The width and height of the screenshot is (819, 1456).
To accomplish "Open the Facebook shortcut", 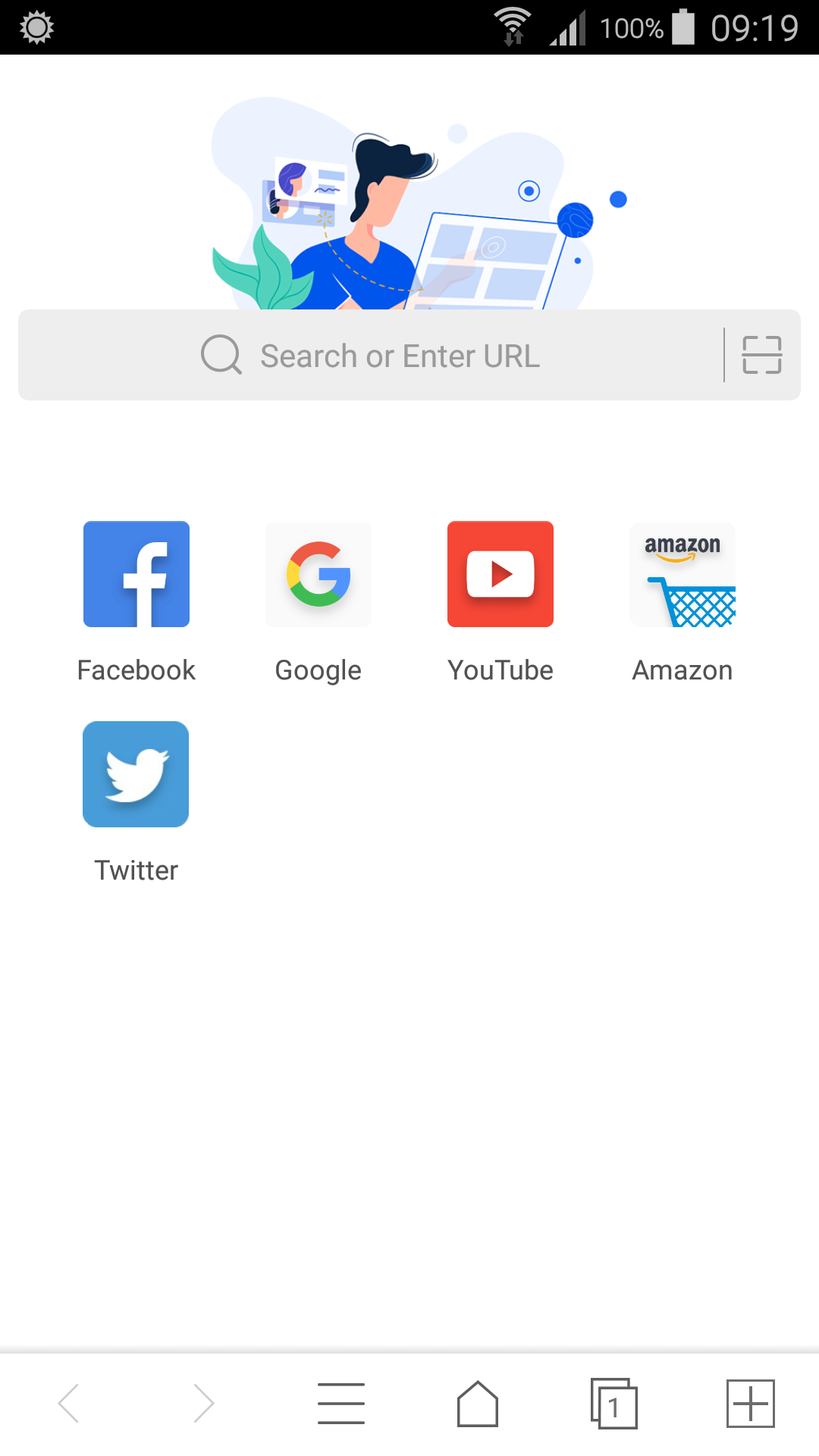I will click(136, 574).
